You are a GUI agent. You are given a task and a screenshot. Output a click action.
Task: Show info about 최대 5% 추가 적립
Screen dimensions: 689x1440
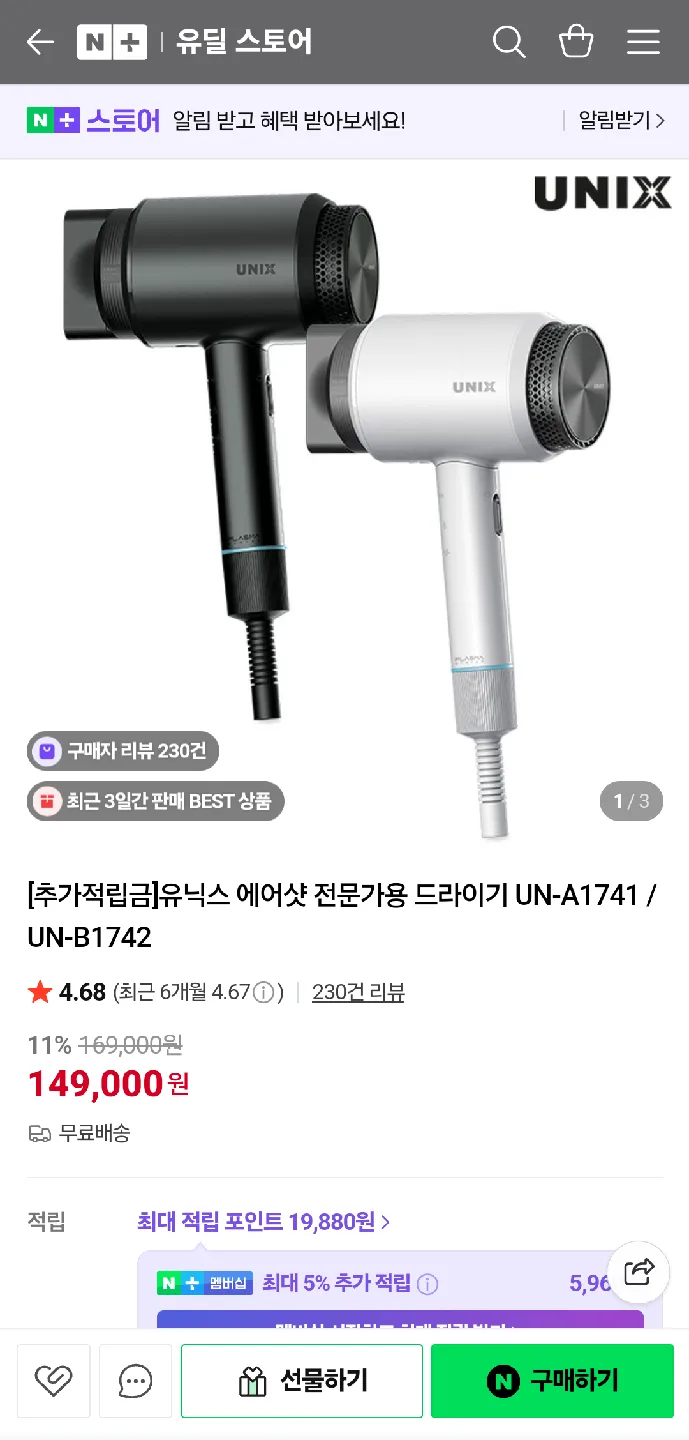click(x=428, y=1284)
